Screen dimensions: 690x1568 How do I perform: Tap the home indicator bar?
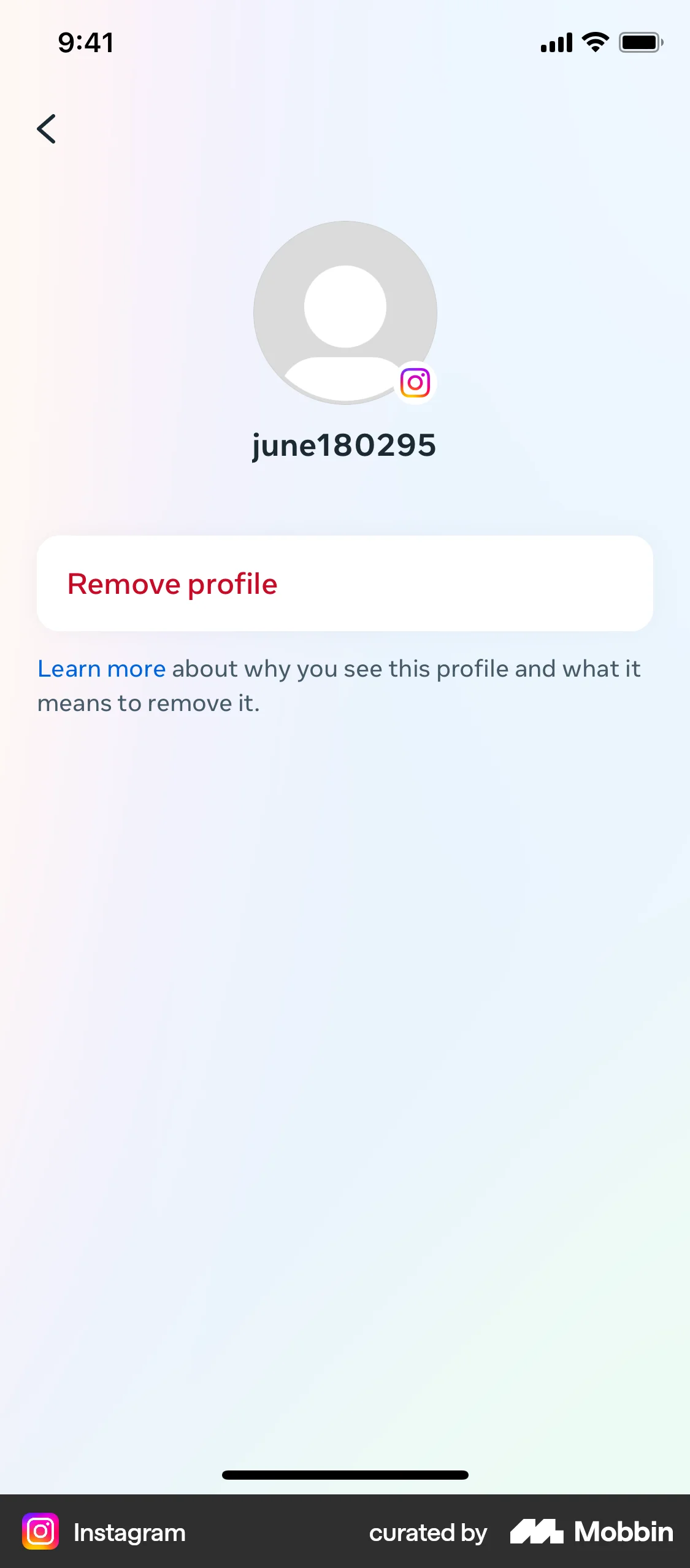click(x=345, y=1475)
